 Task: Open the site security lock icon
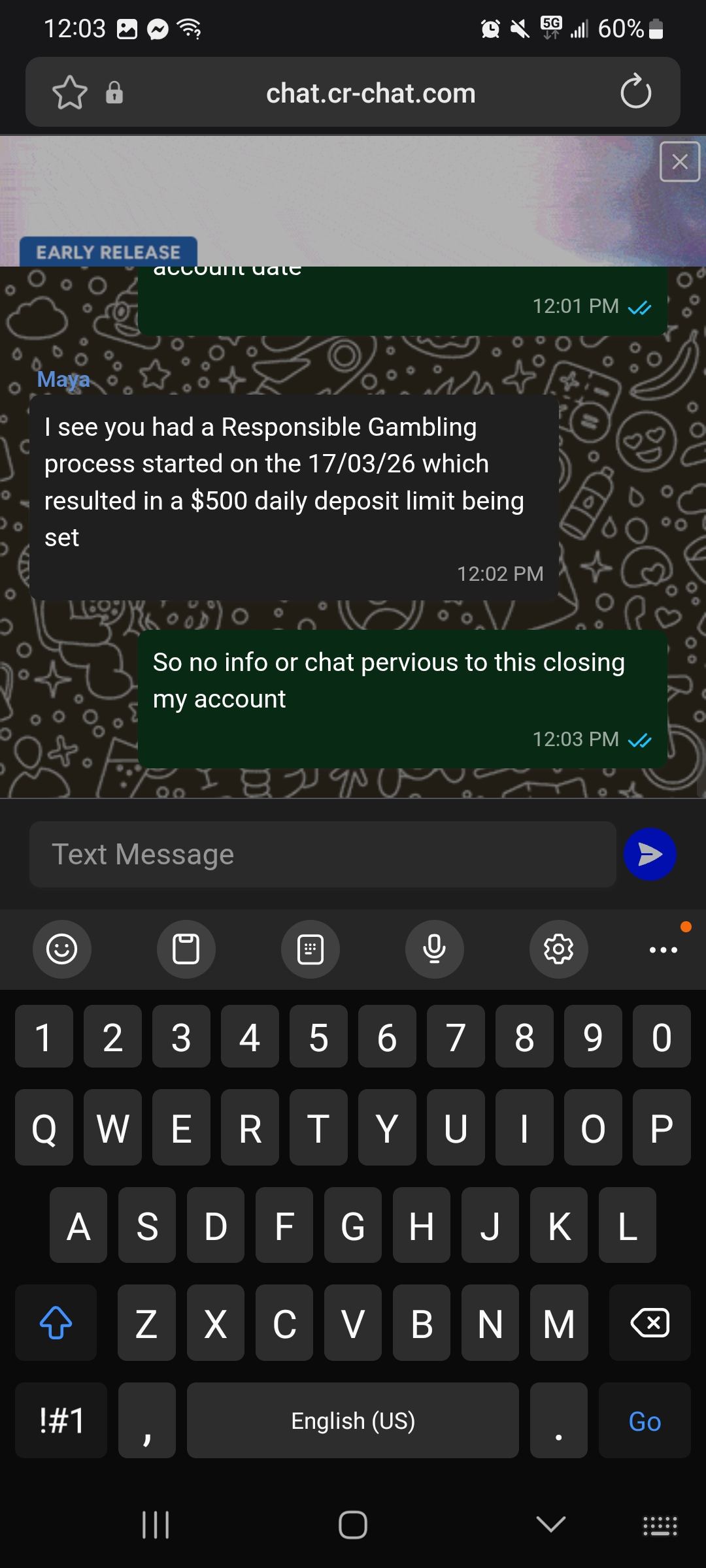pos(114,93)
